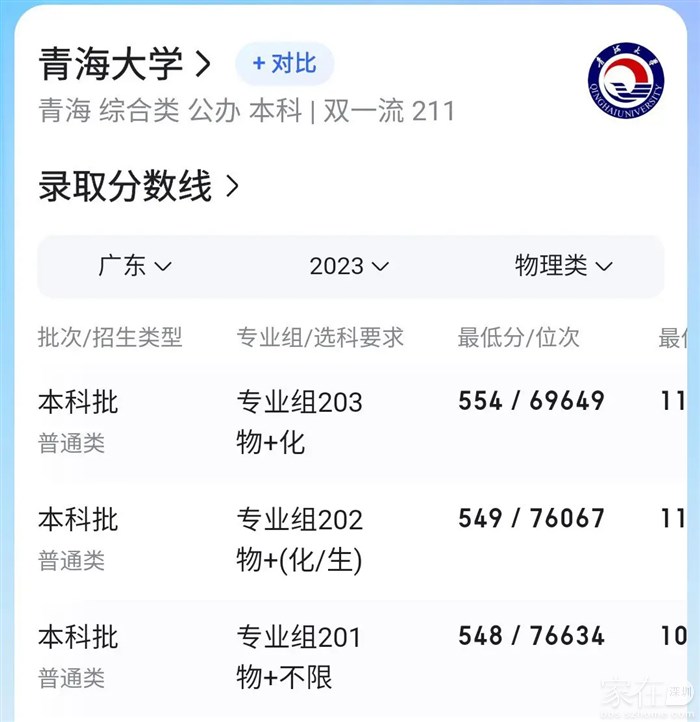Add 青海大学 to comparison with 对比
Screen dimensions: 700x722
(284, 64)
